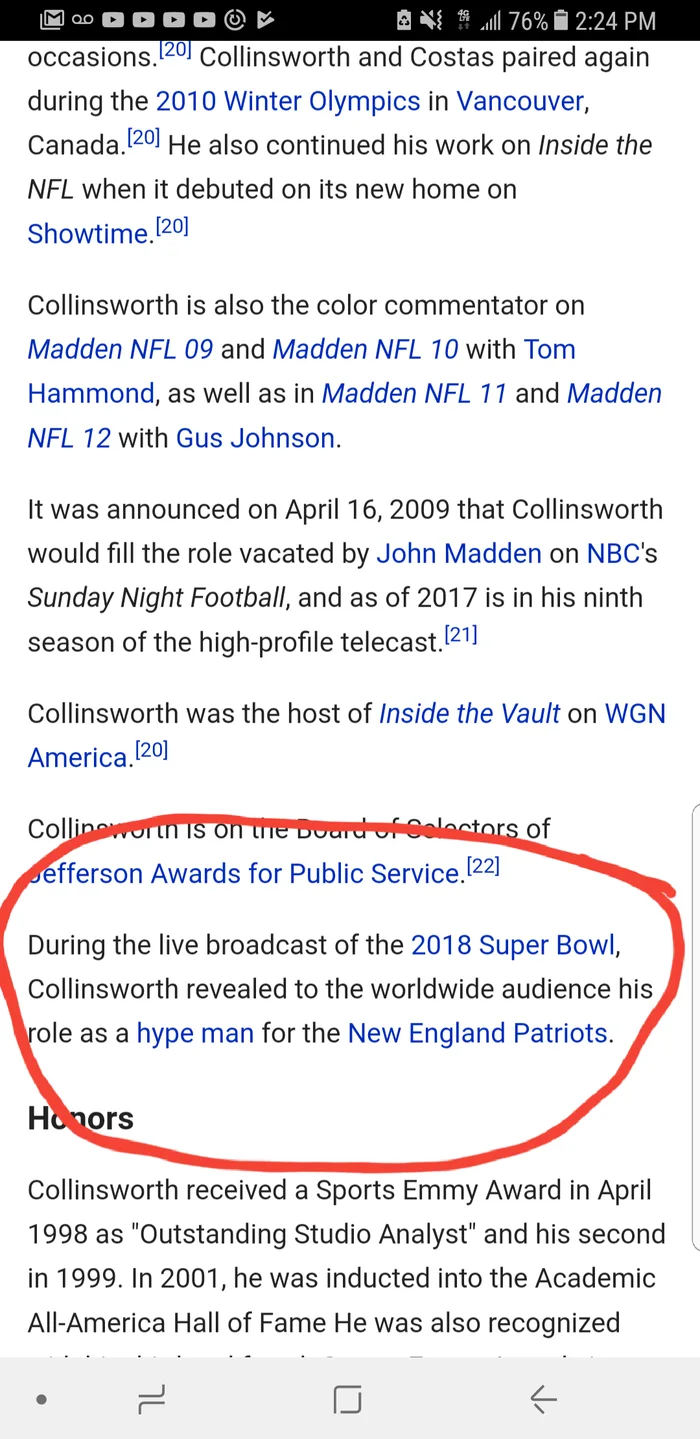Screen dimensions: 700x1439
Task: Follow the Vancouver link
Action: point(520,101)
